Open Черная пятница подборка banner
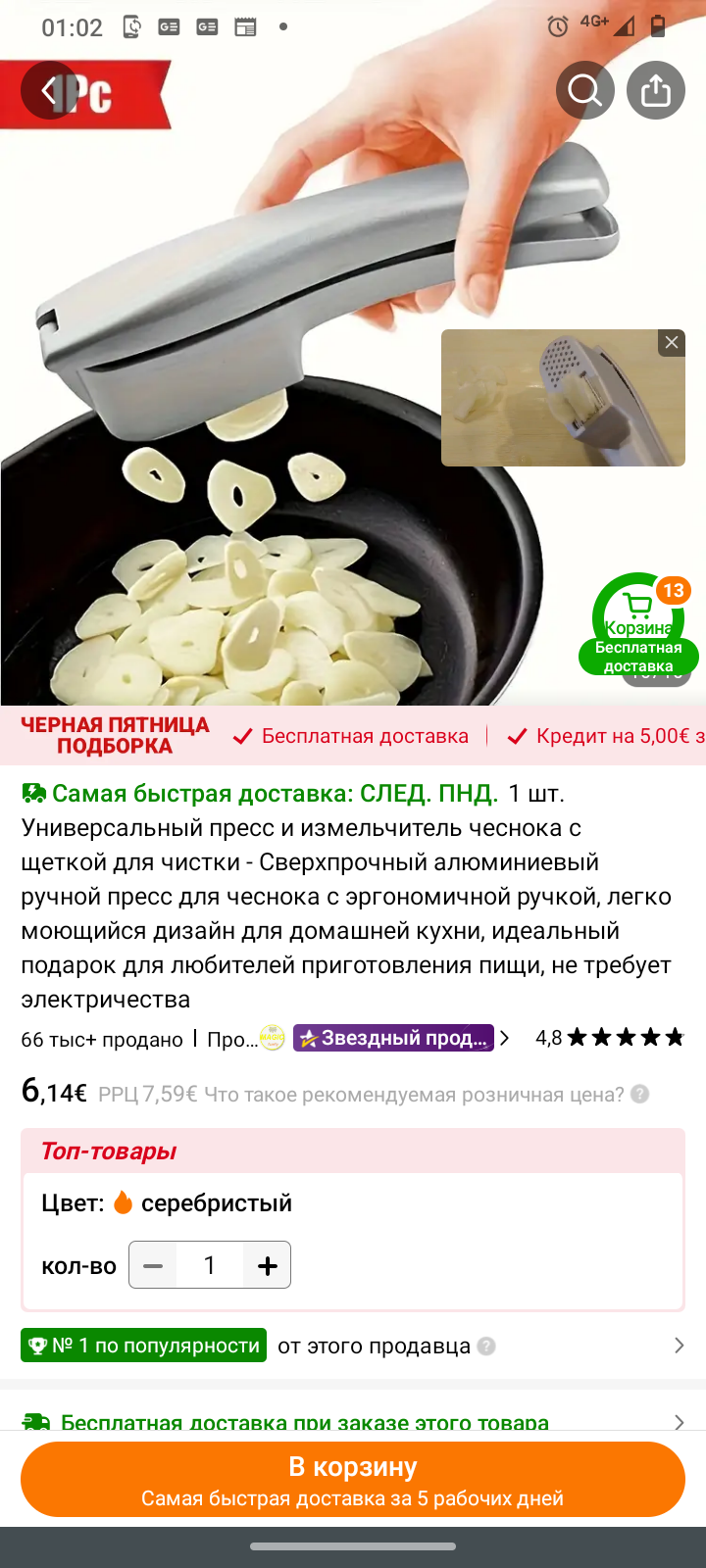This screenshot has width=706, height=1568. click(x=115, y=735)
